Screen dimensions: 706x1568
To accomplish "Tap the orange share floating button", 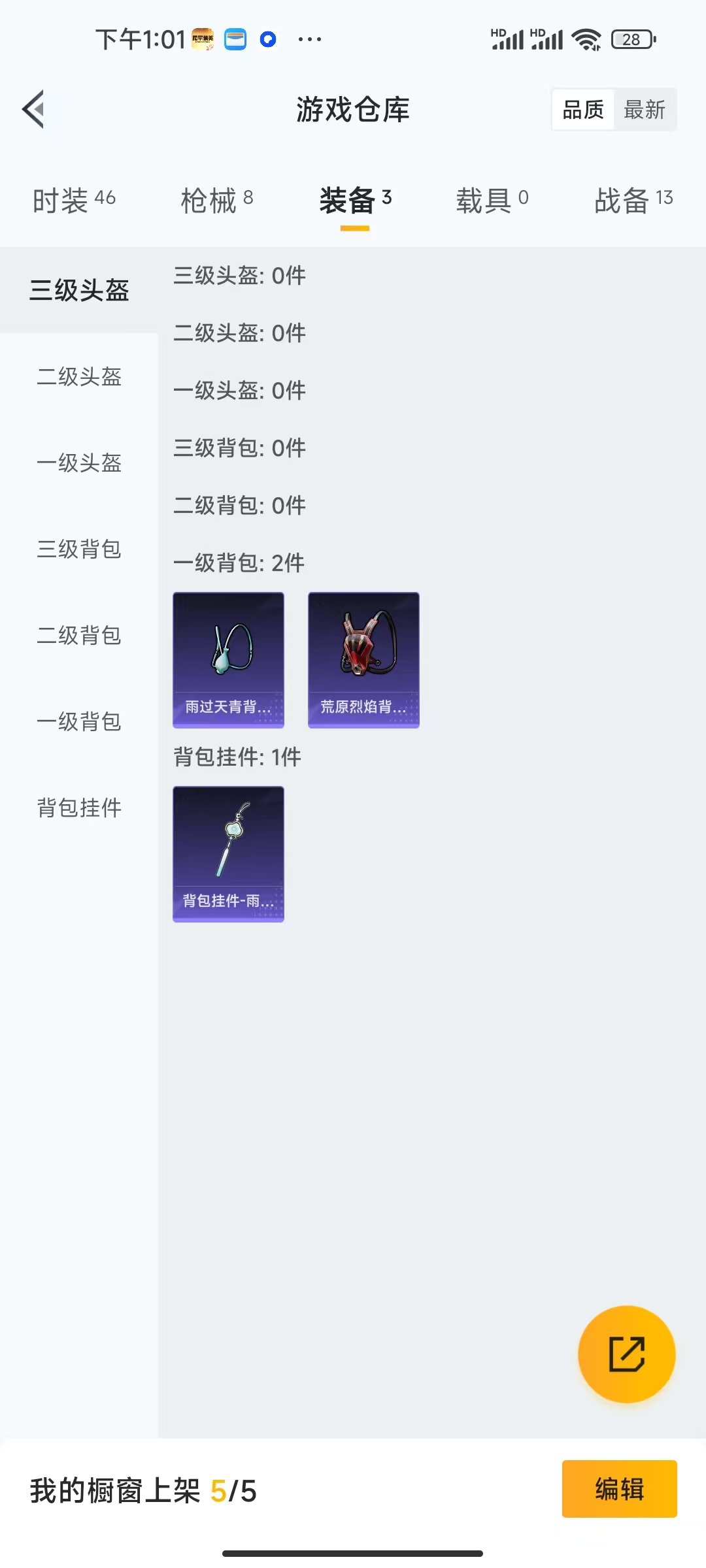I will click(x=626, y=1354).
